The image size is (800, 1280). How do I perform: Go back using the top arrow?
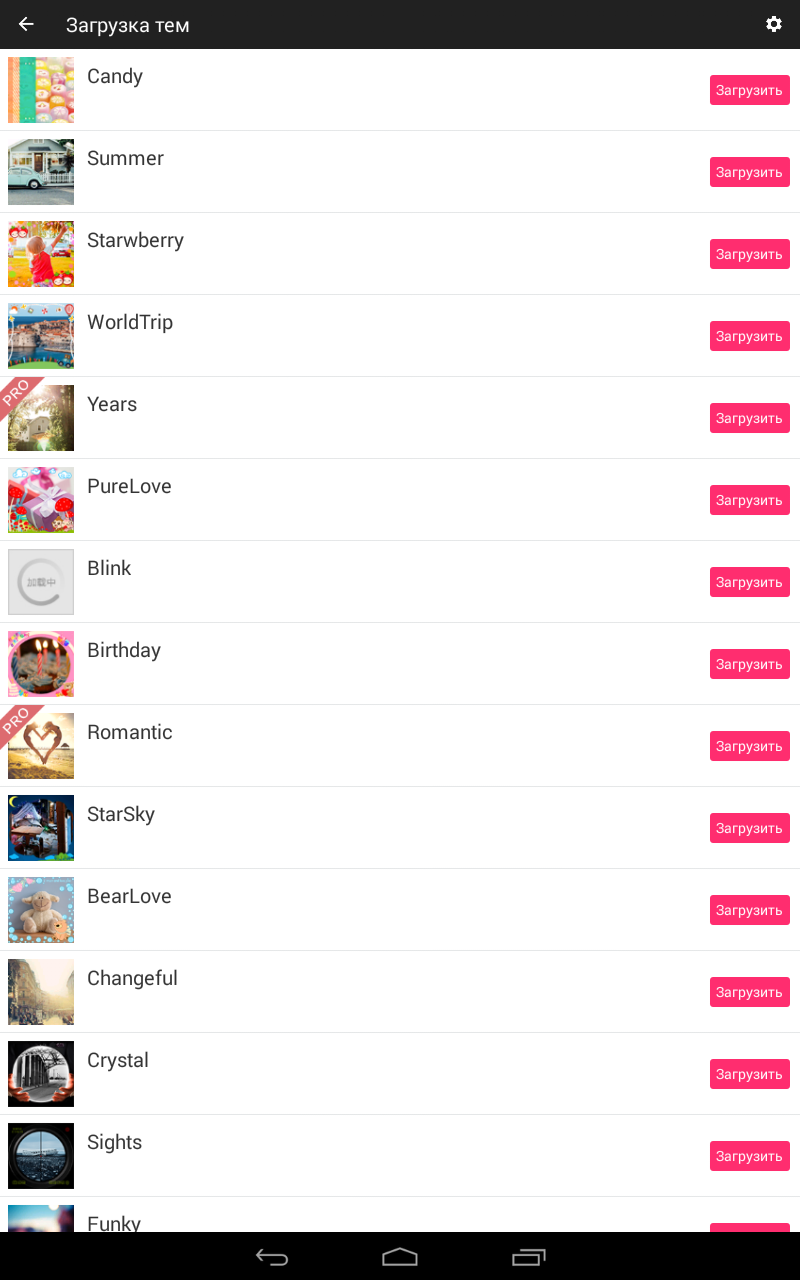point(27,25)
